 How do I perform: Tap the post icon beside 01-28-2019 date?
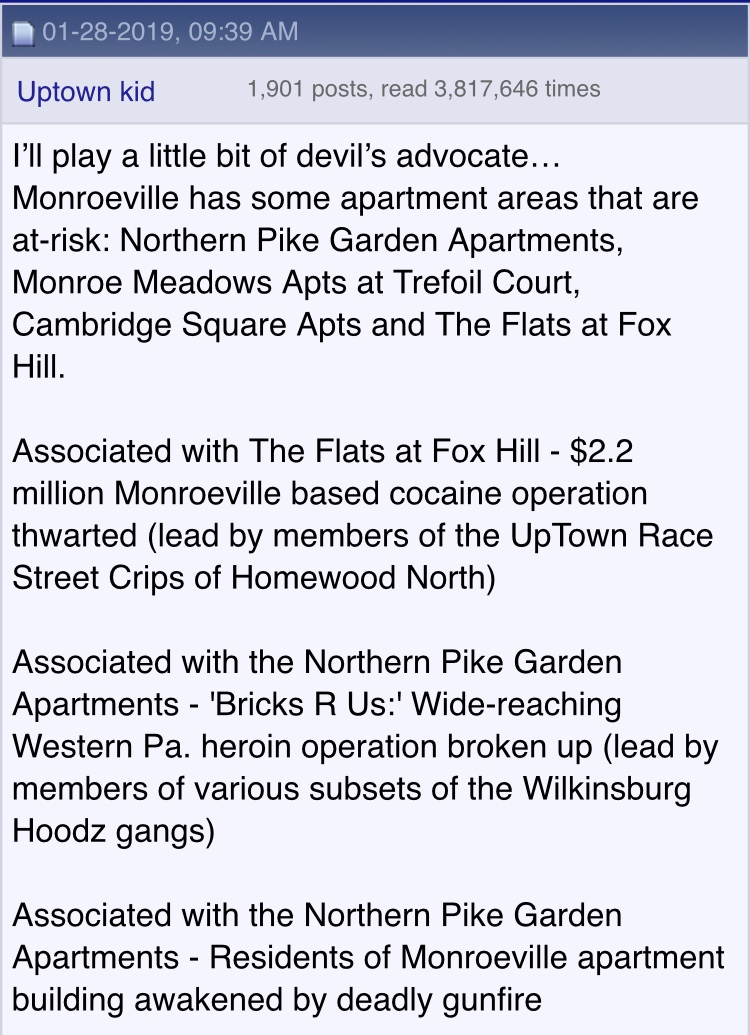pos(23,33)
